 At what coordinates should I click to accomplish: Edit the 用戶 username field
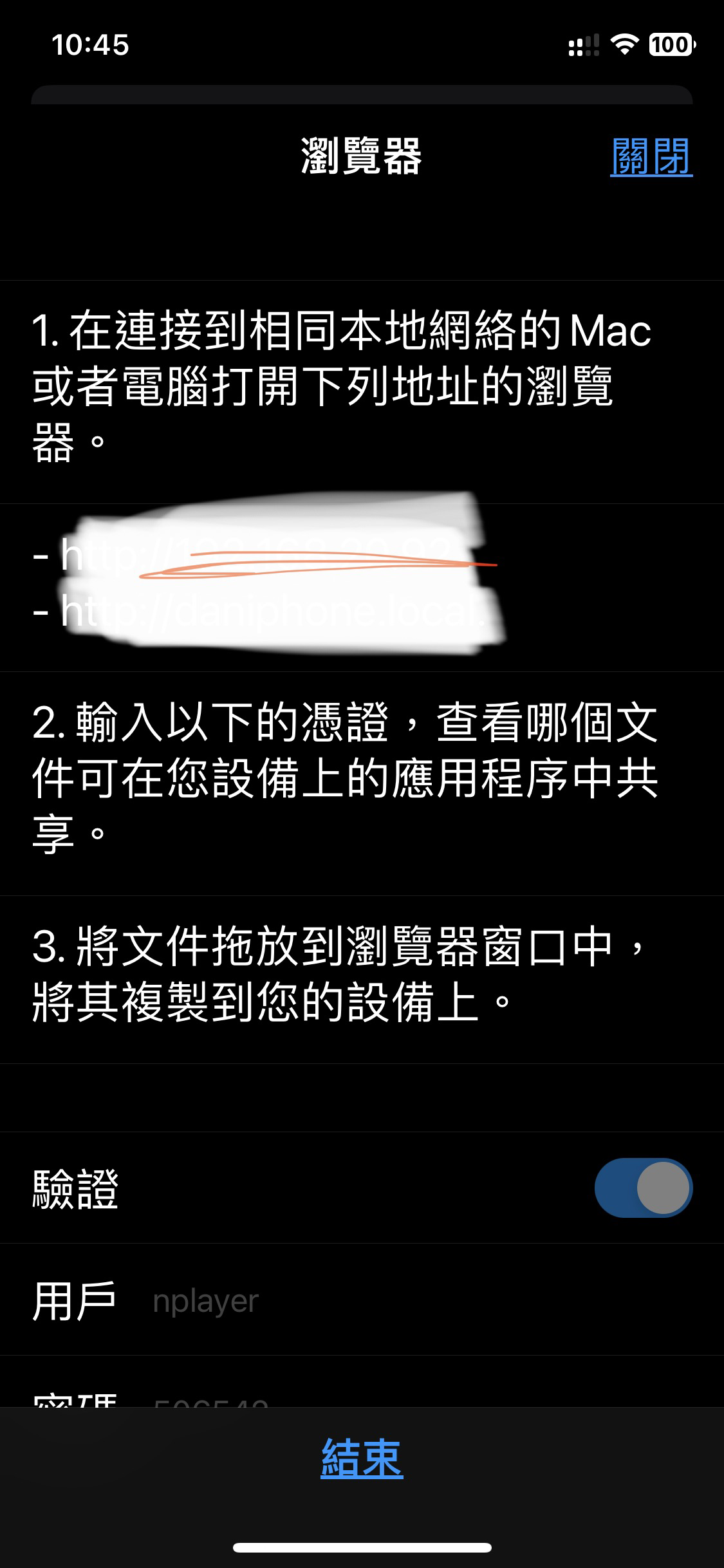tap(412, 1301)
